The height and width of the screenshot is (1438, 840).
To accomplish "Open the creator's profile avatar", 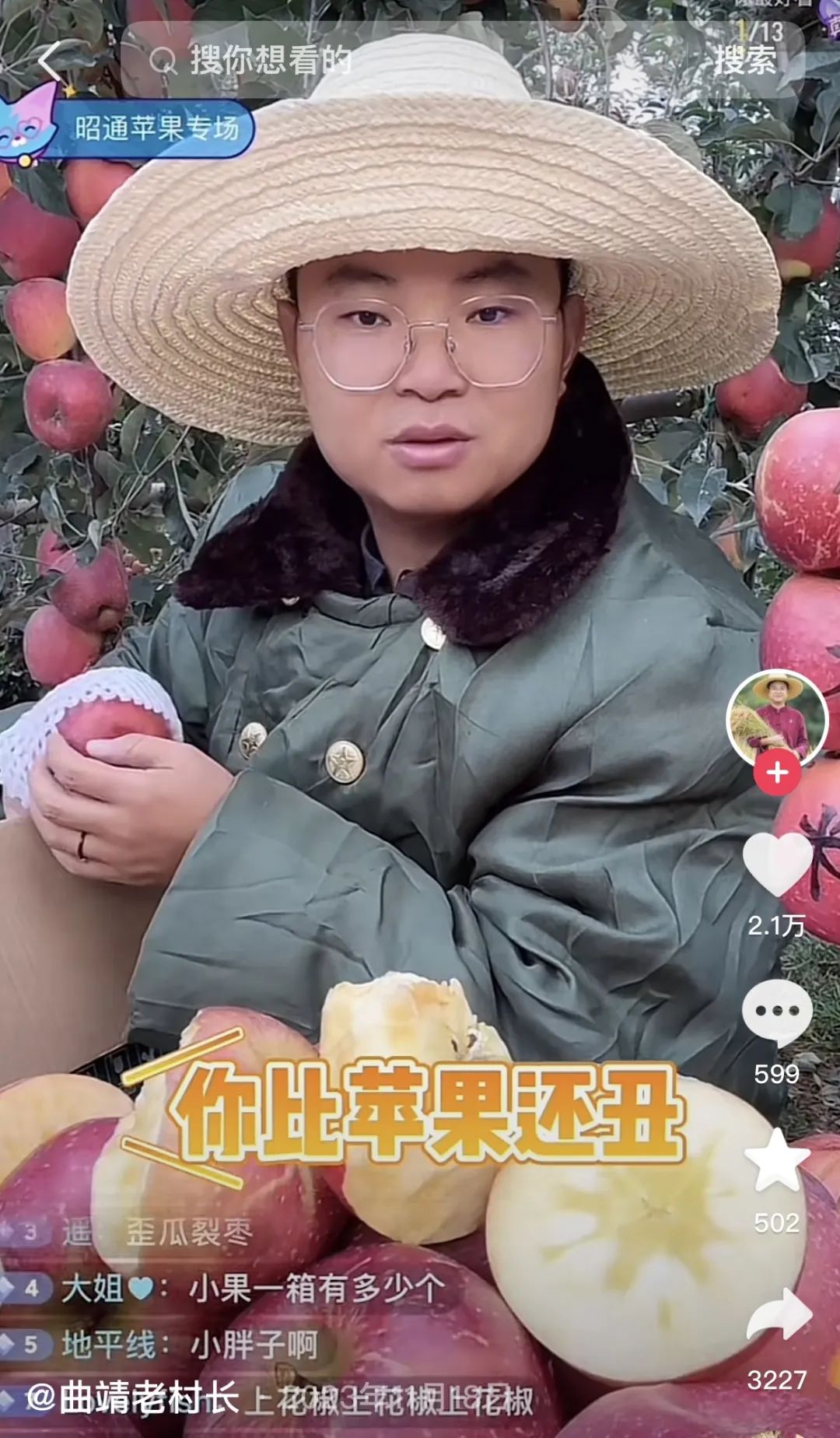I will (x=777, y=718).
